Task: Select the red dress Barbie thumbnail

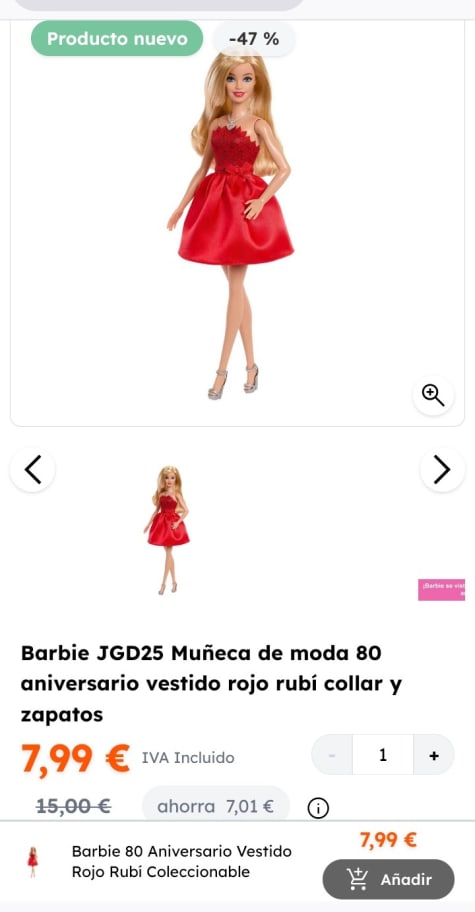Action: click(167, 529)
